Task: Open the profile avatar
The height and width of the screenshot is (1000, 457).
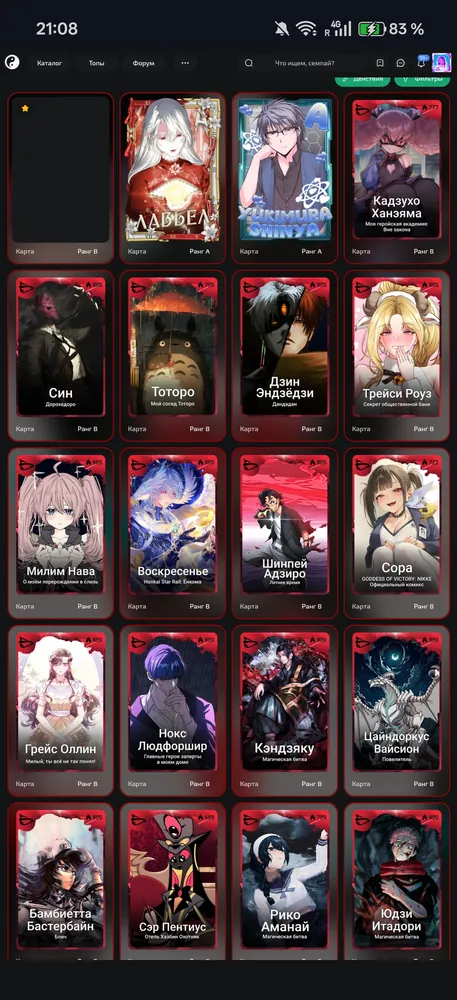Action: pos(441,62)
